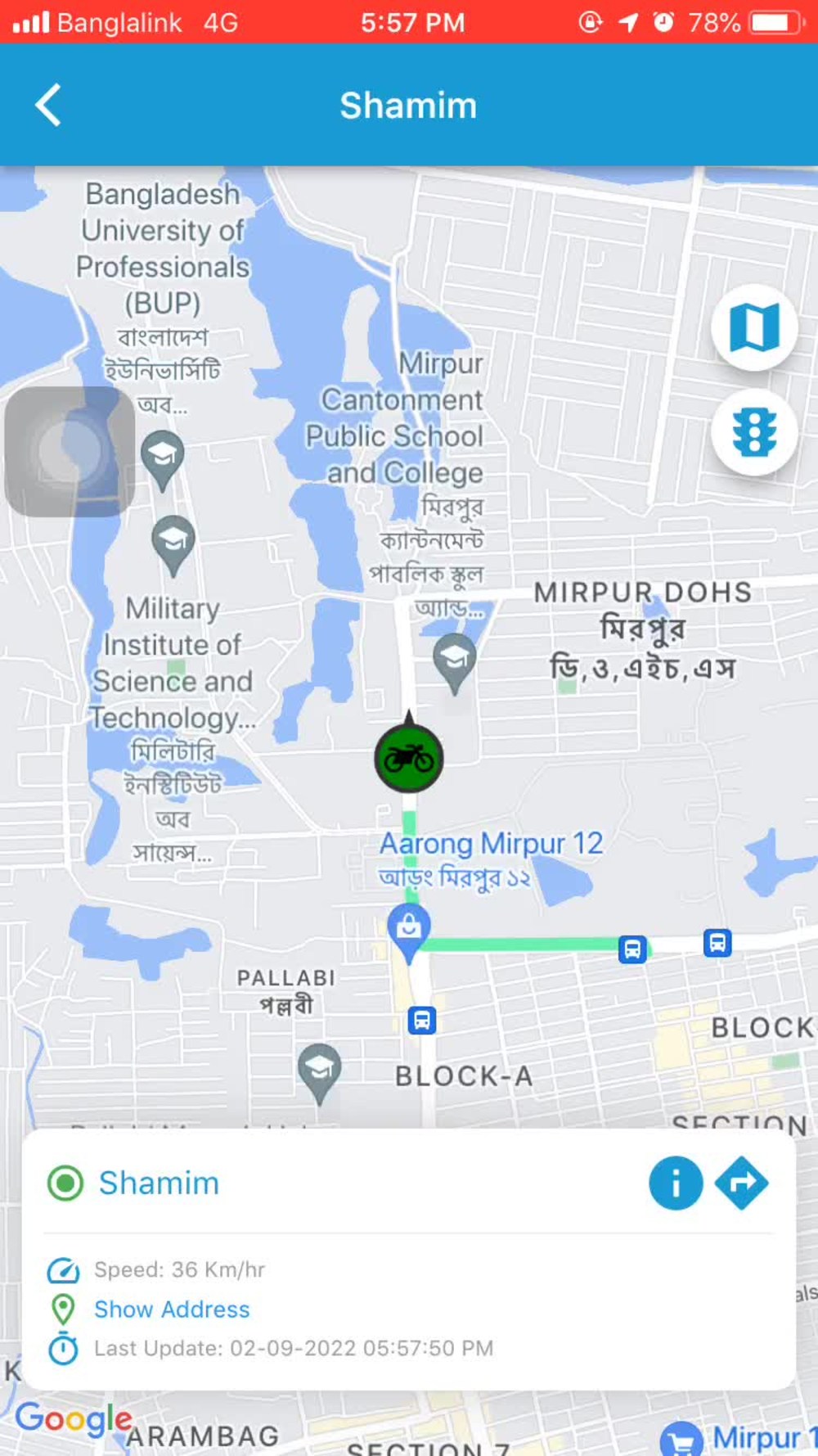Tap the AssistiveTouch floating button
818x1456 pixels.
pyautogui.click(x=70, y=451)
